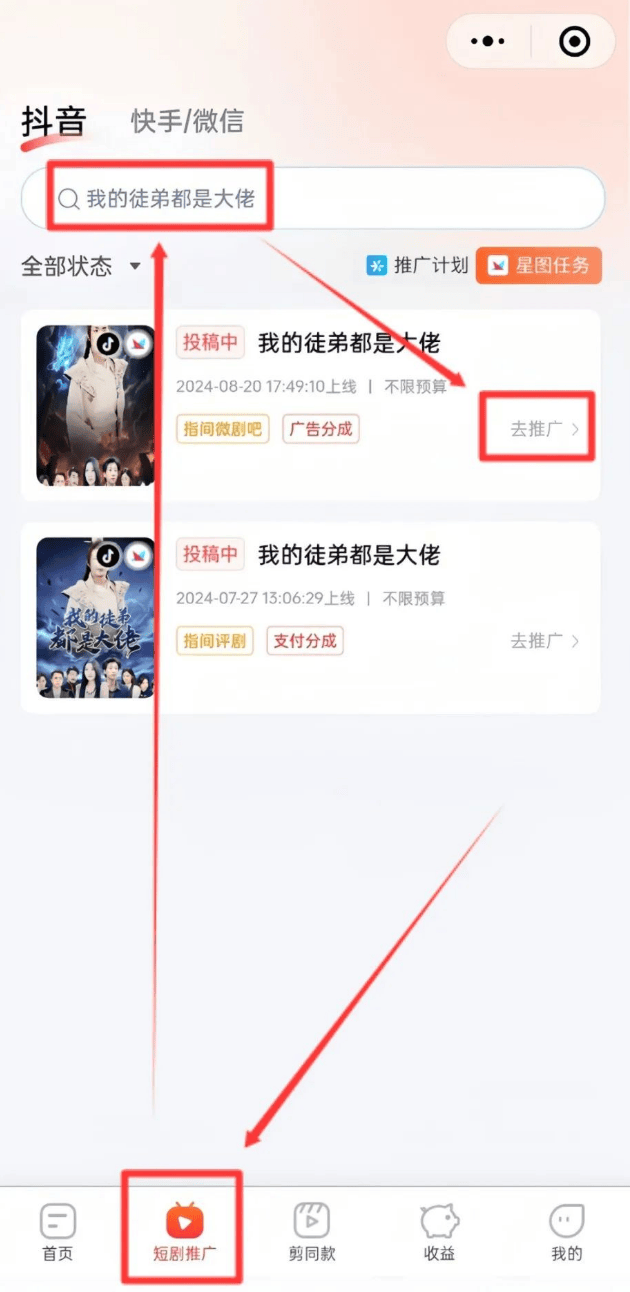The image size is (630, 1292).
Task: Switch to the 剪同款 tab
Action: [x=311, y=1233]
